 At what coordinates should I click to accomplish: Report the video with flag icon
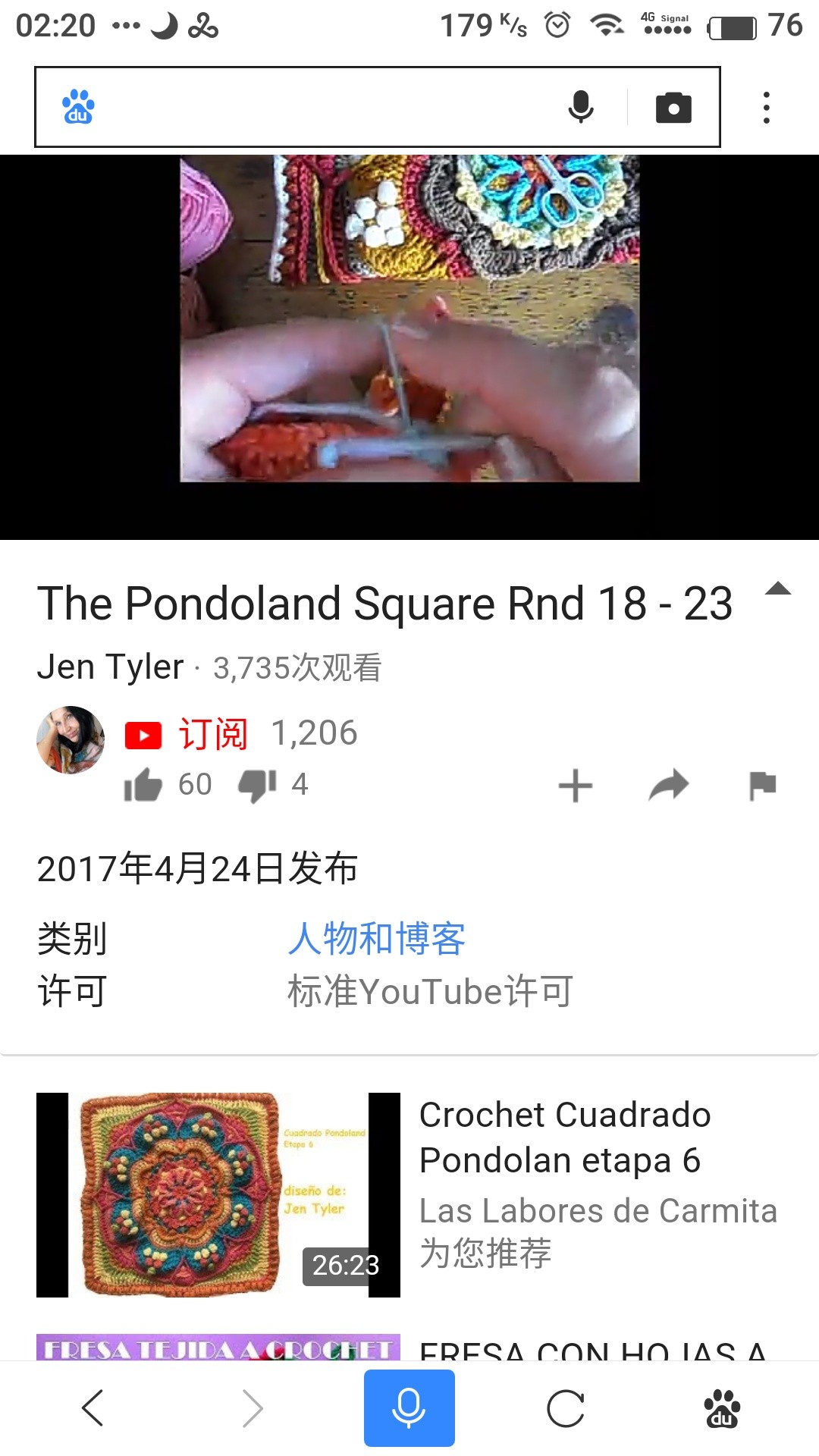click(x=762, y=785)
